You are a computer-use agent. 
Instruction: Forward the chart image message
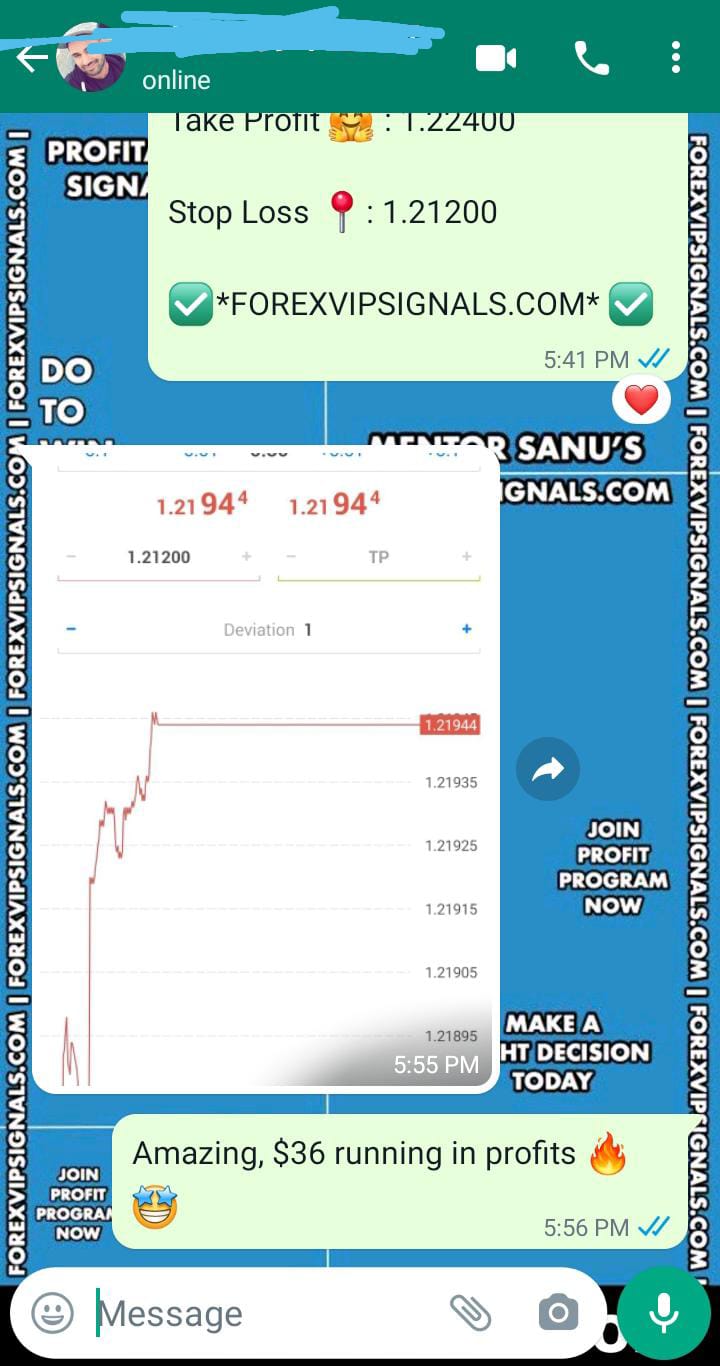point(547,769)
